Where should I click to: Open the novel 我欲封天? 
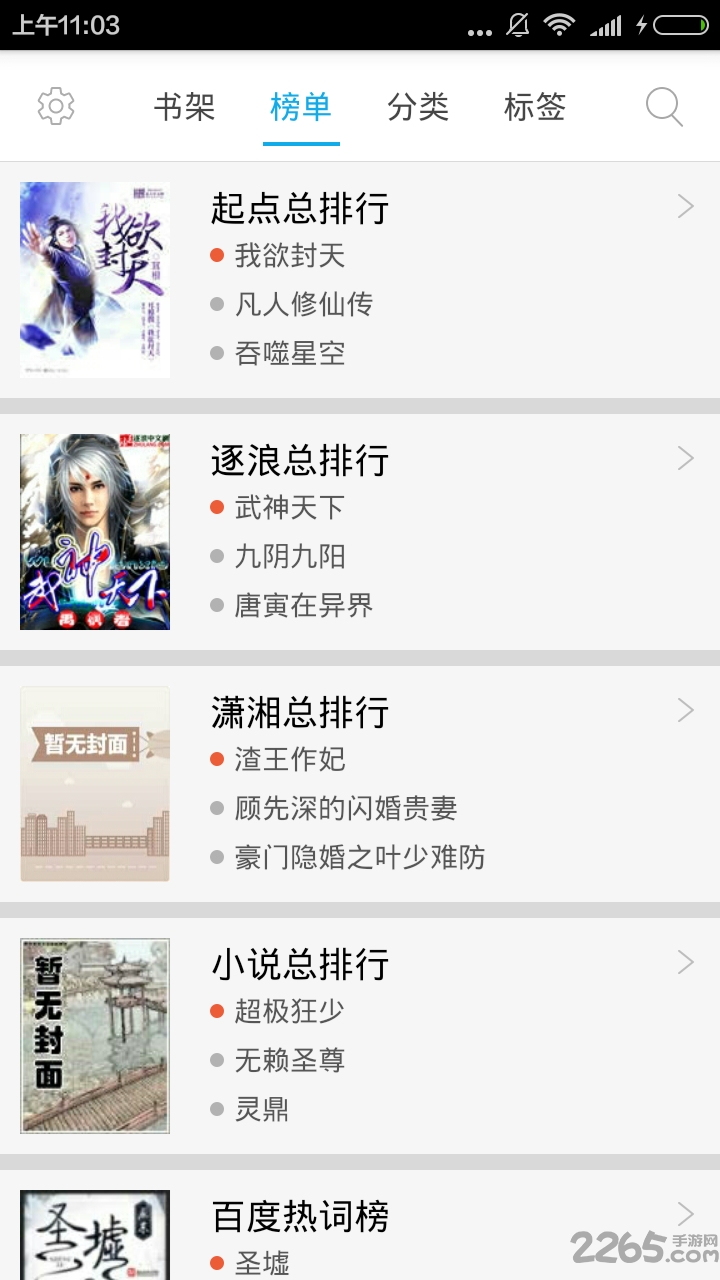pyautogui.click(x=287, y=256)
